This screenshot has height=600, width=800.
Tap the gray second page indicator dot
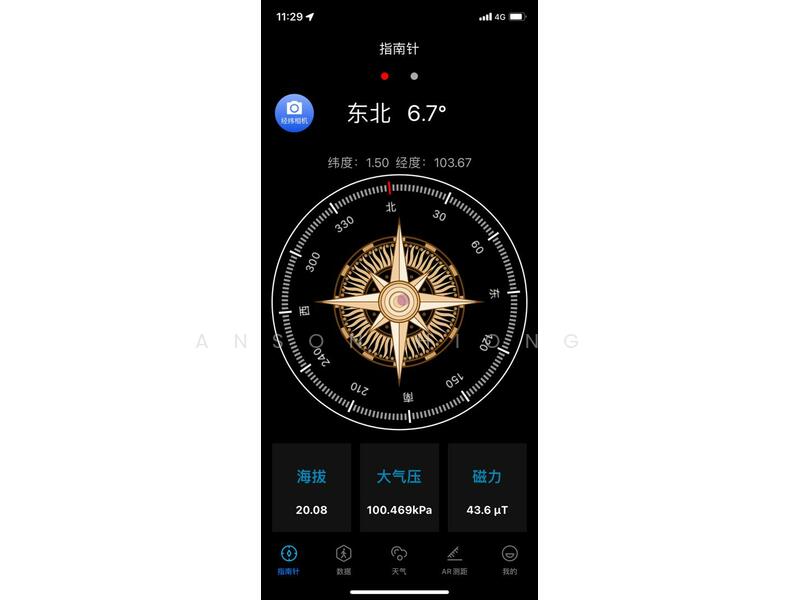point(414,76)
